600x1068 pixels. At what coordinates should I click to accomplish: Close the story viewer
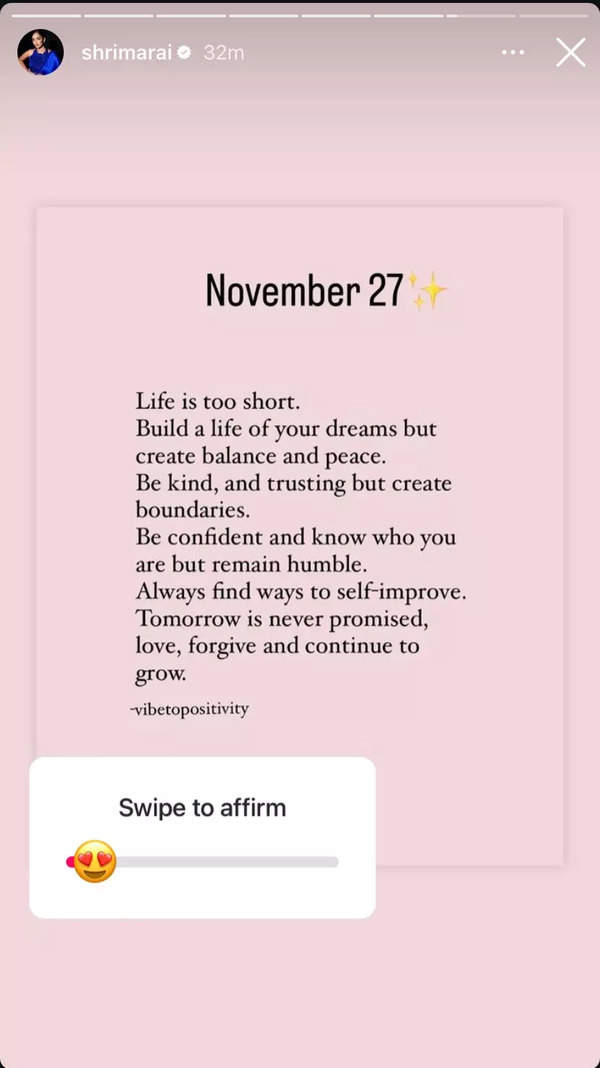570,53
